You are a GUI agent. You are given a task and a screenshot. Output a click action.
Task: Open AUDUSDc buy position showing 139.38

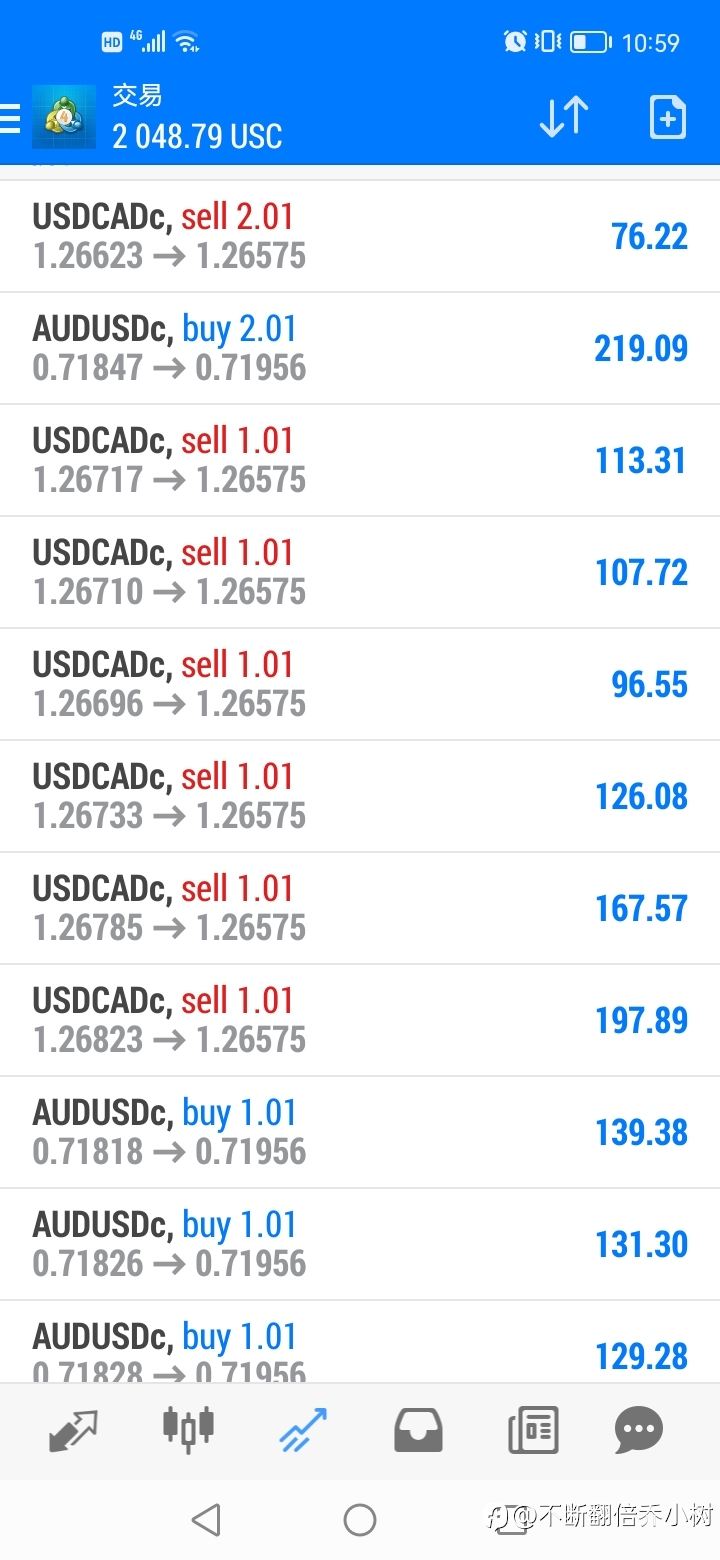360,1133
